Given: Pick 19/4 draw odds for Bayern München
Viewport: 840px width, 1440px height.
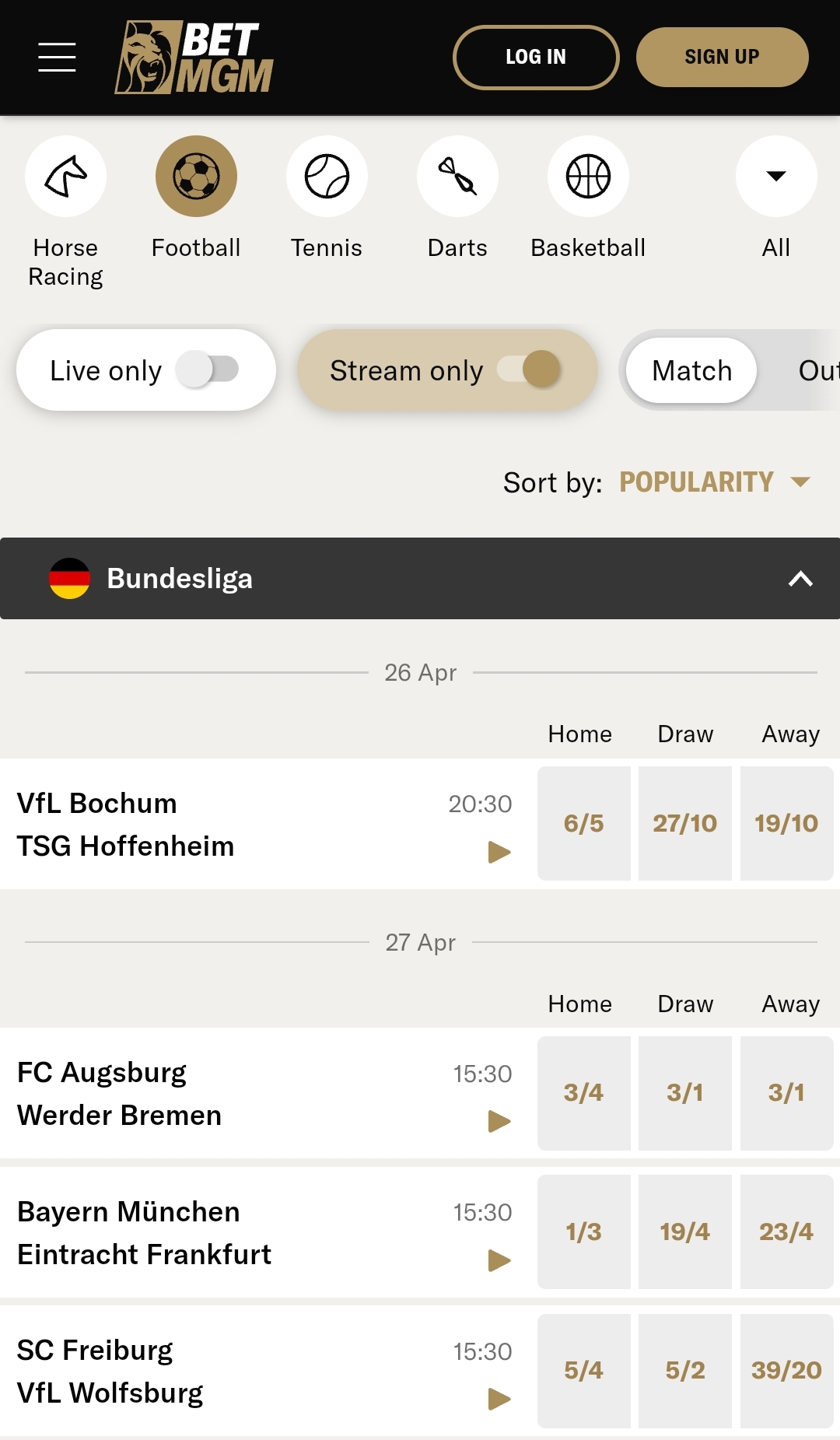Looking at the screenshot, I should point(685,1232).
